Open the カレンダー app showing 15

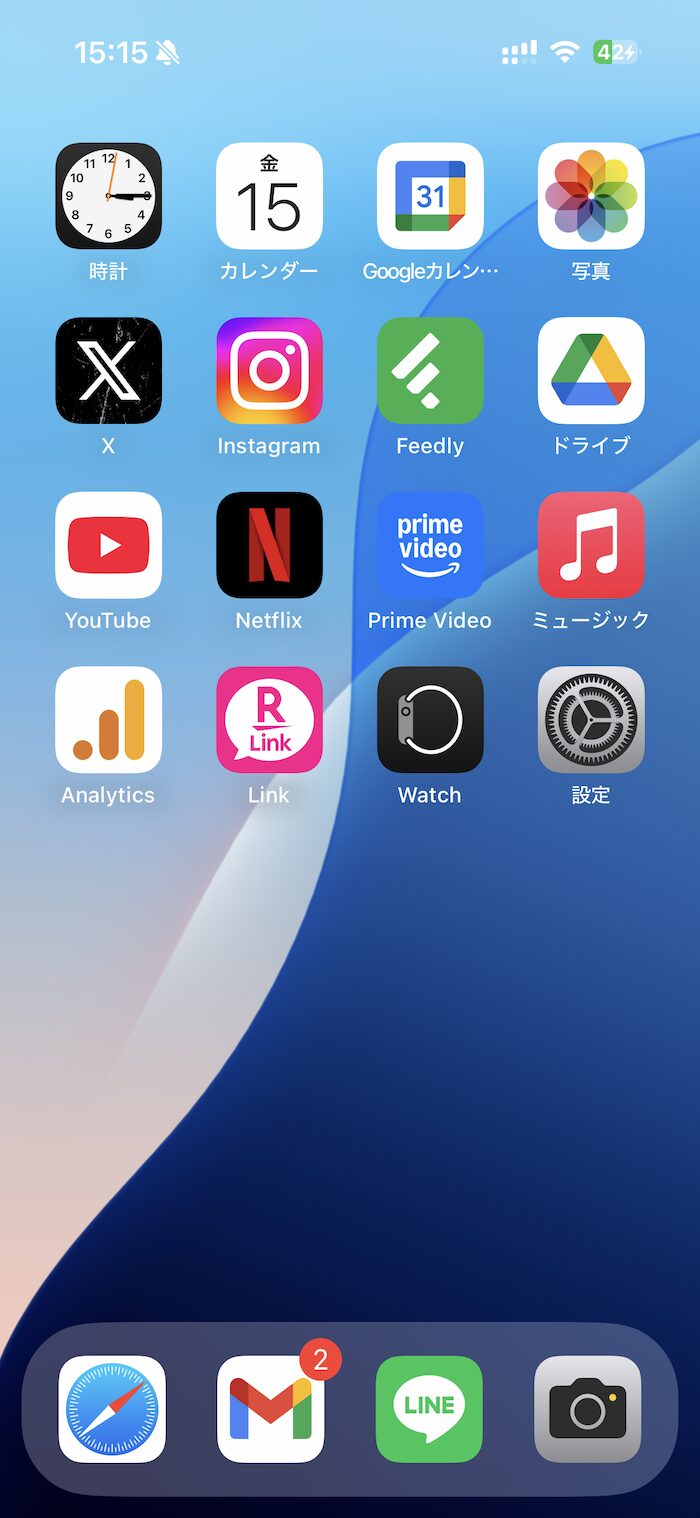click(269, 196)
